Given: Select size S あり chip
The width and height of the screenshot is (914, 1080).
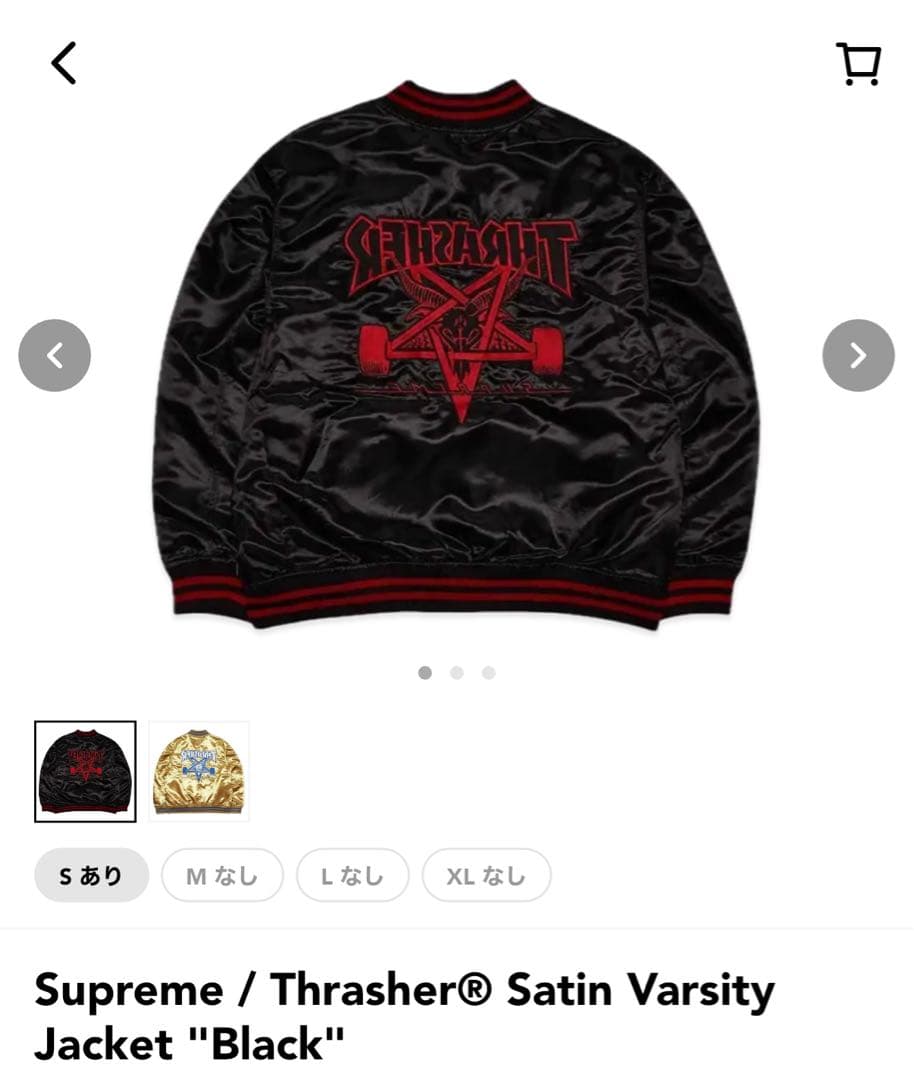Looking at the screenshot, I should tap(91, 874).
